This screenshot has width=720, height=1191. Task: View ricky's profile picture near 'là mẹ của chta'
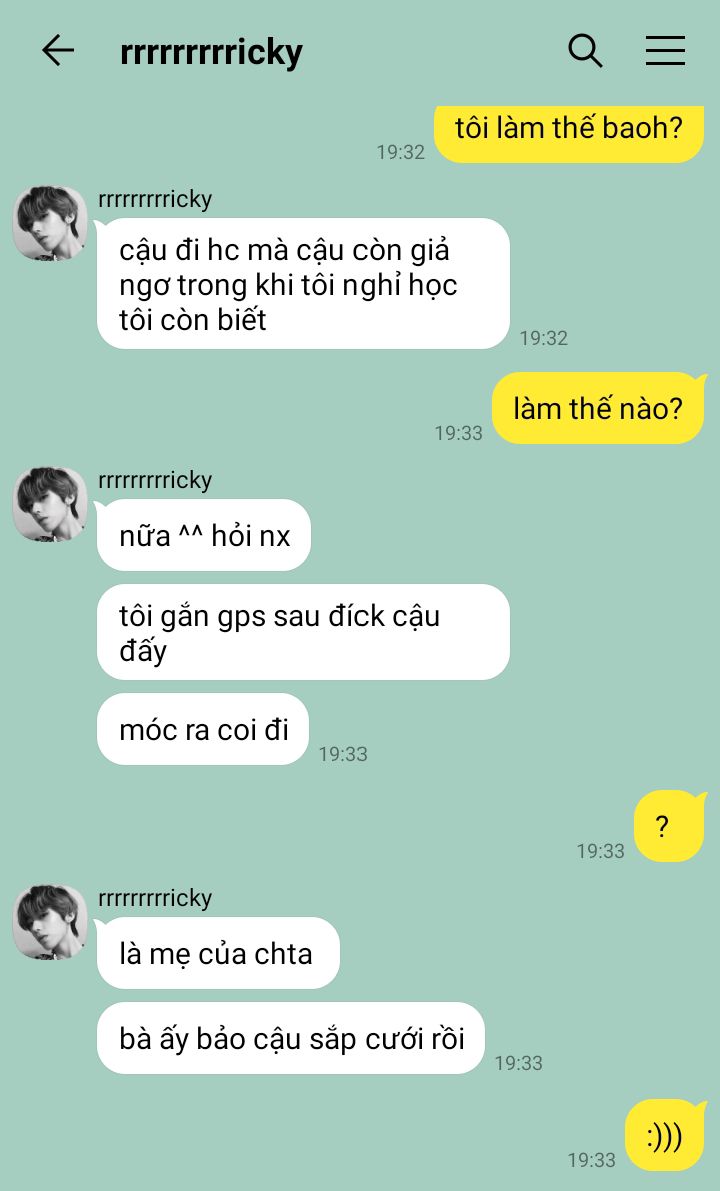pos(50,922)
